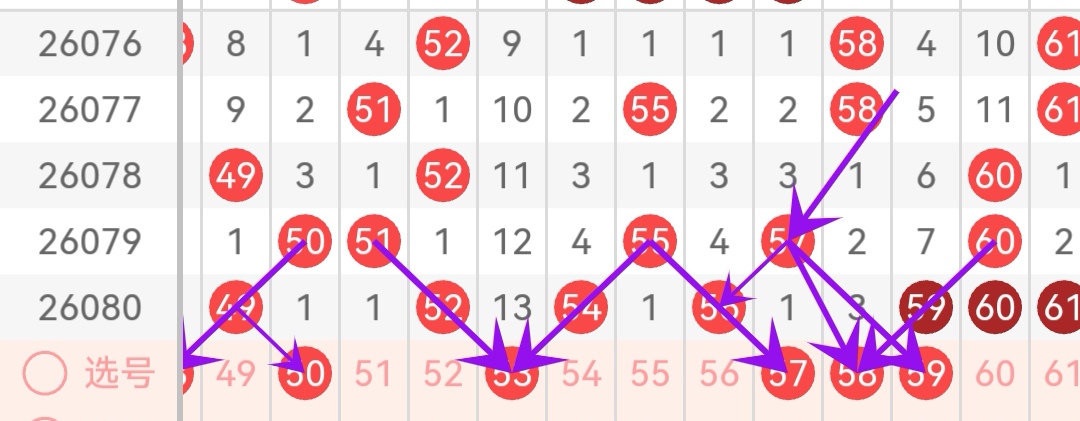Select number 49 in the 选号 row
1080x421 pixels.
[236, 375]
